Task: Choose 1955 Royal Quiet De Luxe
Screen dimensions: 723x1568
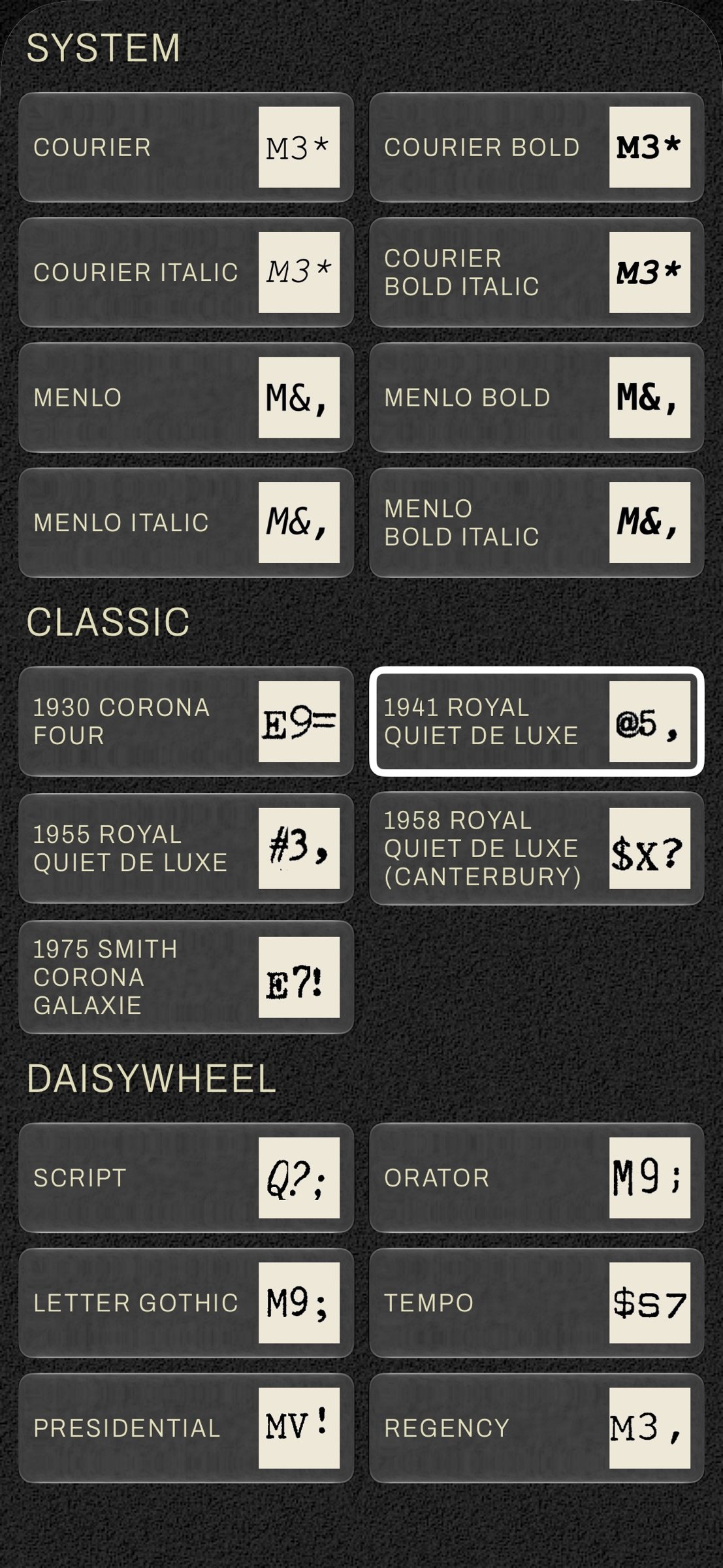Action: point(186,848)
